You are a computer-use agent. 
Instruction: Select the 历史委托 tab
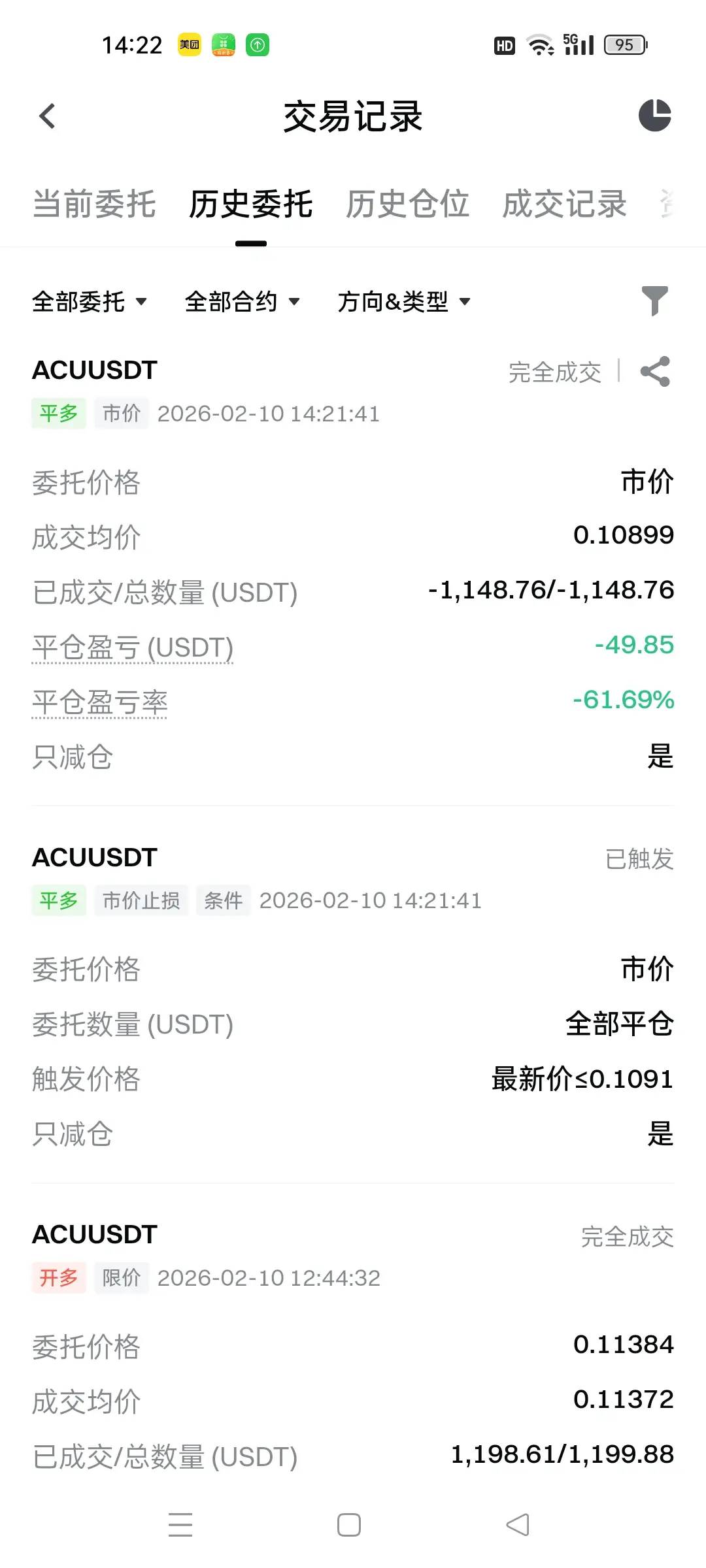point(251,204)
